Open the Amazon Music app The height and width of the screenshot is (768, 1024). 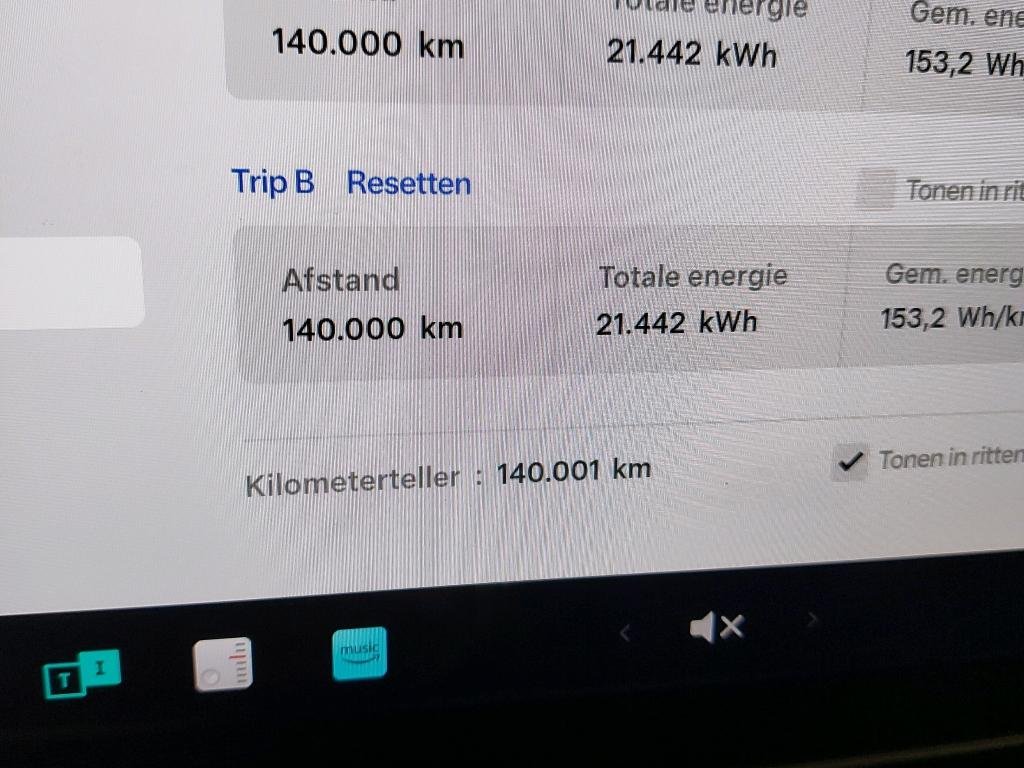pyautogui.click(x=359, y=653)
